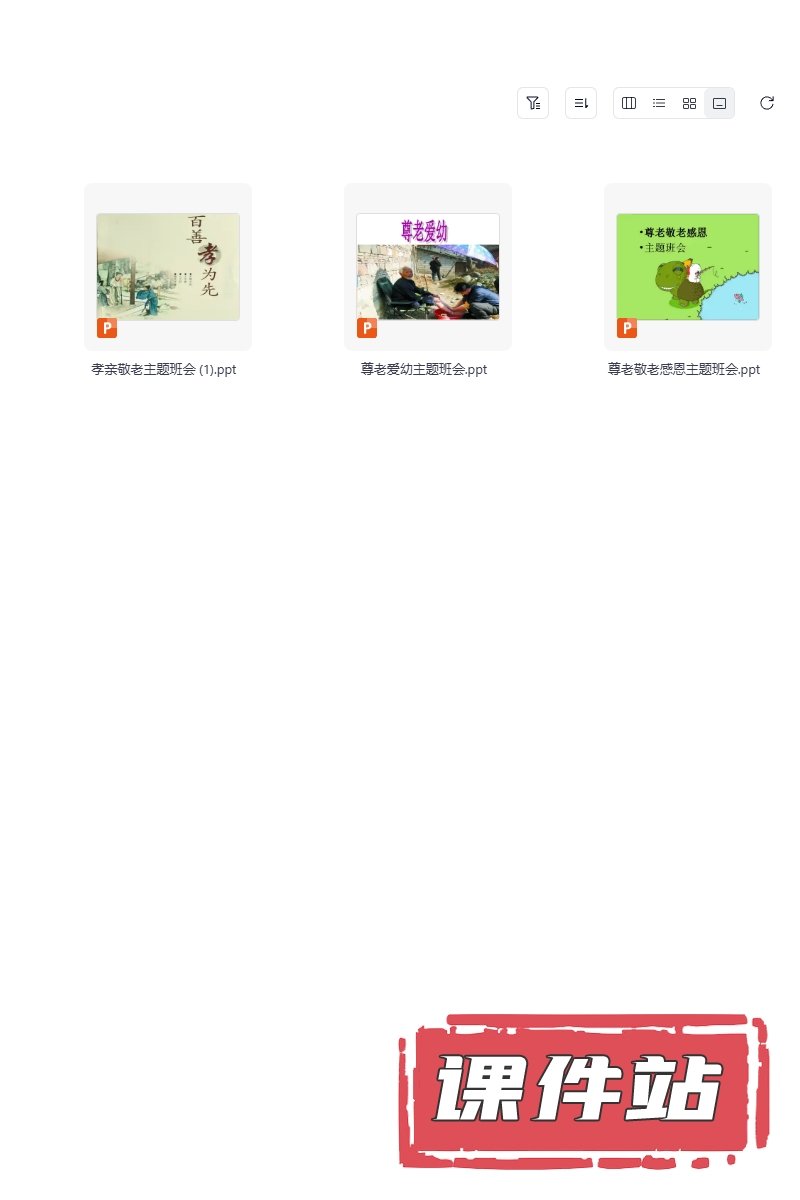The image size is (800, 1200).
Task: Select the large thumbnail view
Action: [719, 103]
